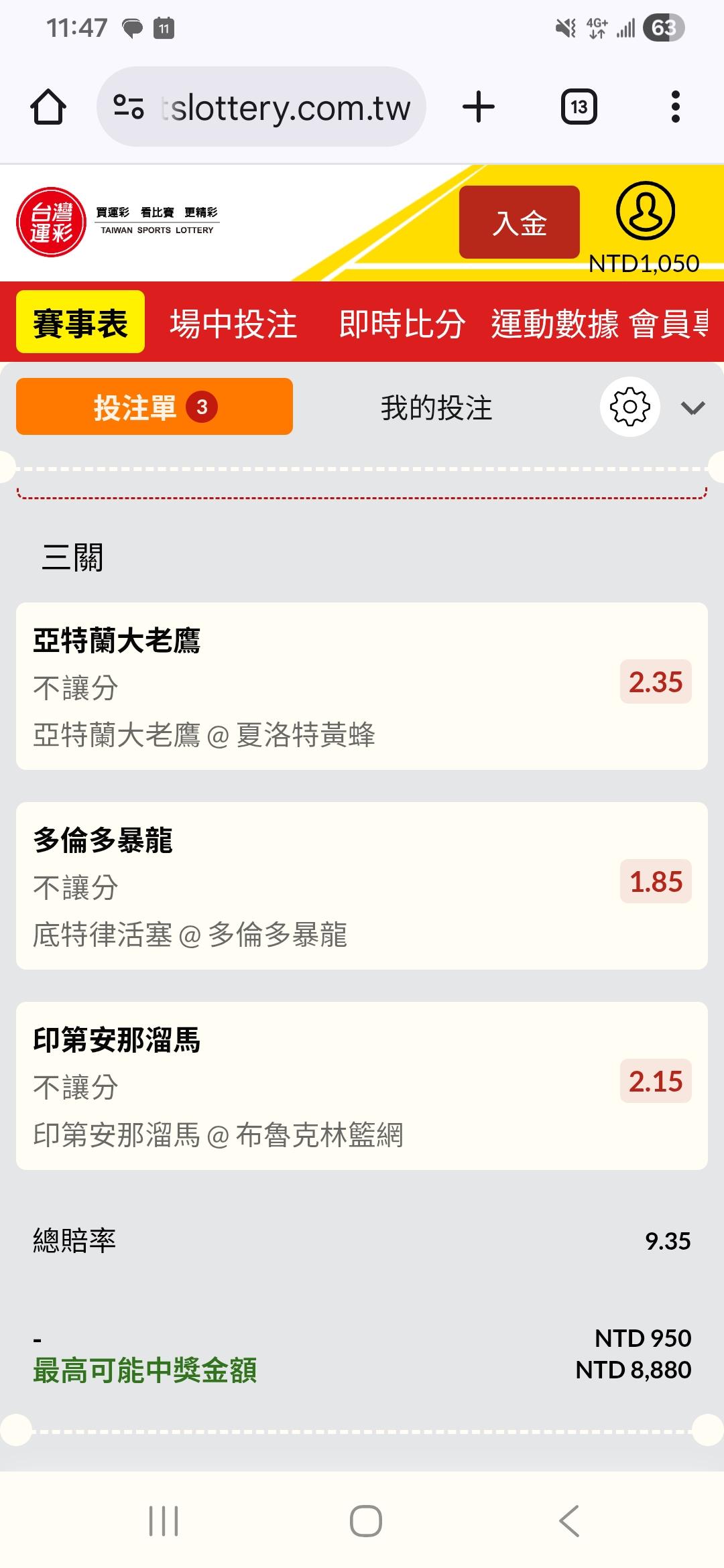This screenshot has width=724, height=1568.
Task: Go back using the system back button
Action: coord(569,1520)
